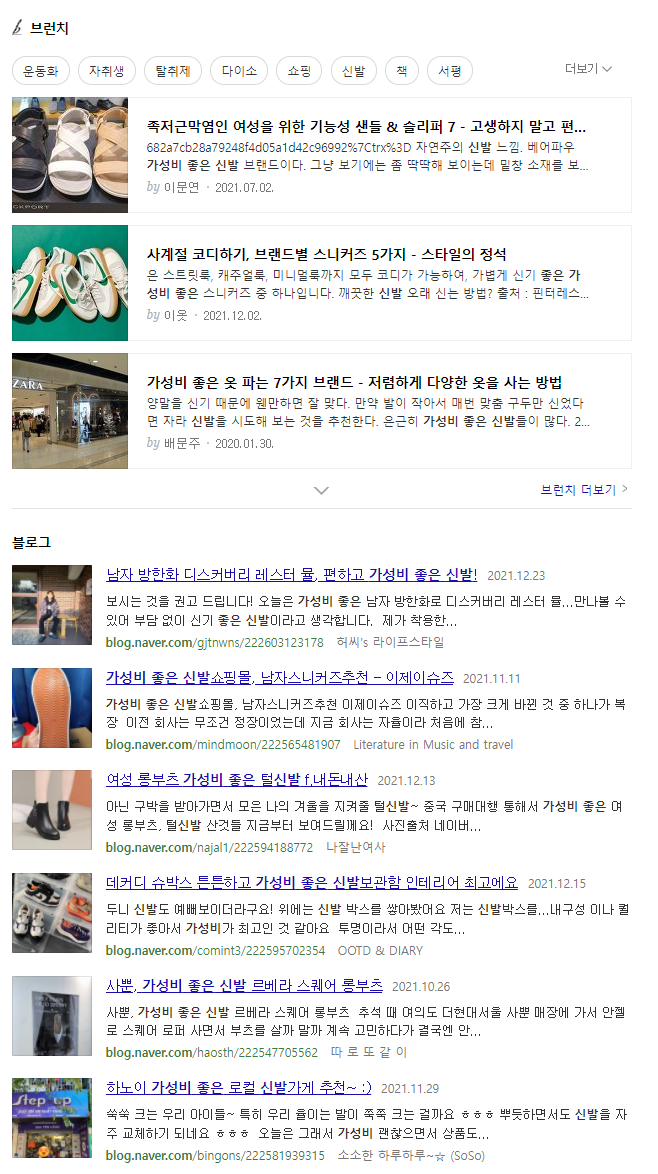Viewport: 658px width, 1174px height.
Task: Open the 사뿐 르베라 스퀘어 롱부츠 post
Action: pos(244,985)
